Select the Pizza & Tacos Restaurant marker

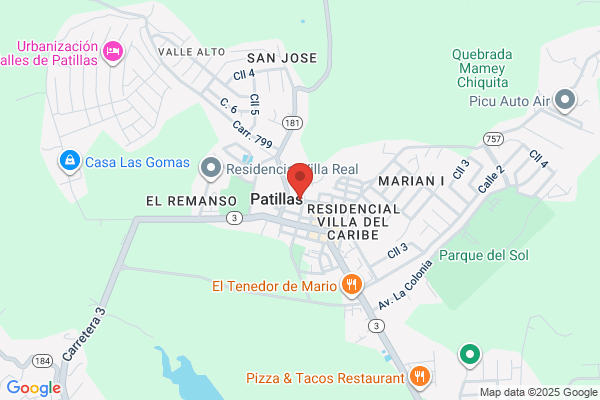click(420, 377)
